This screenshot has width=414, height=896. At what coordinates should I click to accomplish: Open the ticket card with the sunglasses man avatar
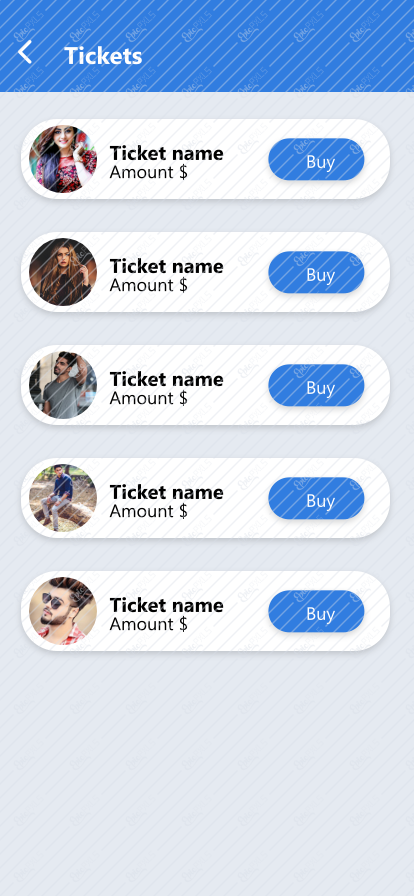click(x=206, y=611)
